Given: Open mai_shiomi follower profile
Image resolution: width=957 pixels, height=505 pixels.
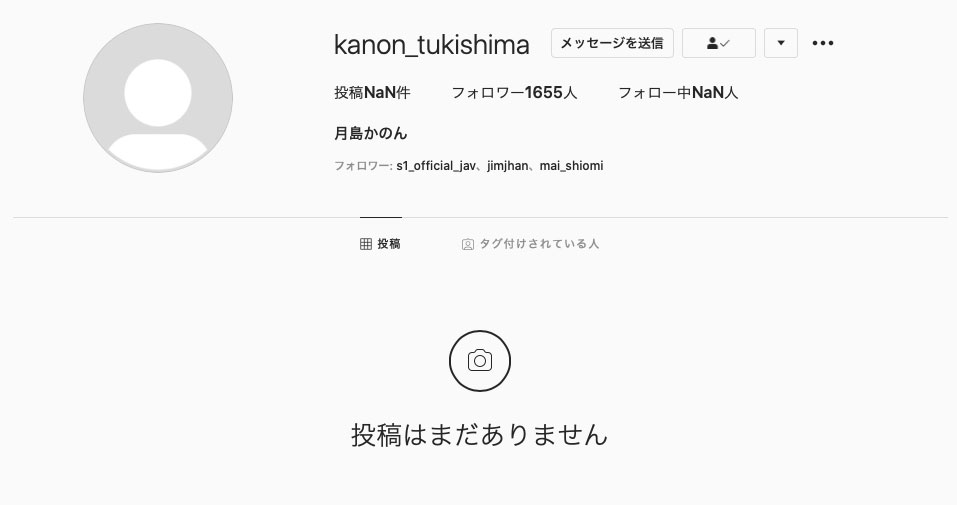Looking at the screenshot, I should [571, 166].
